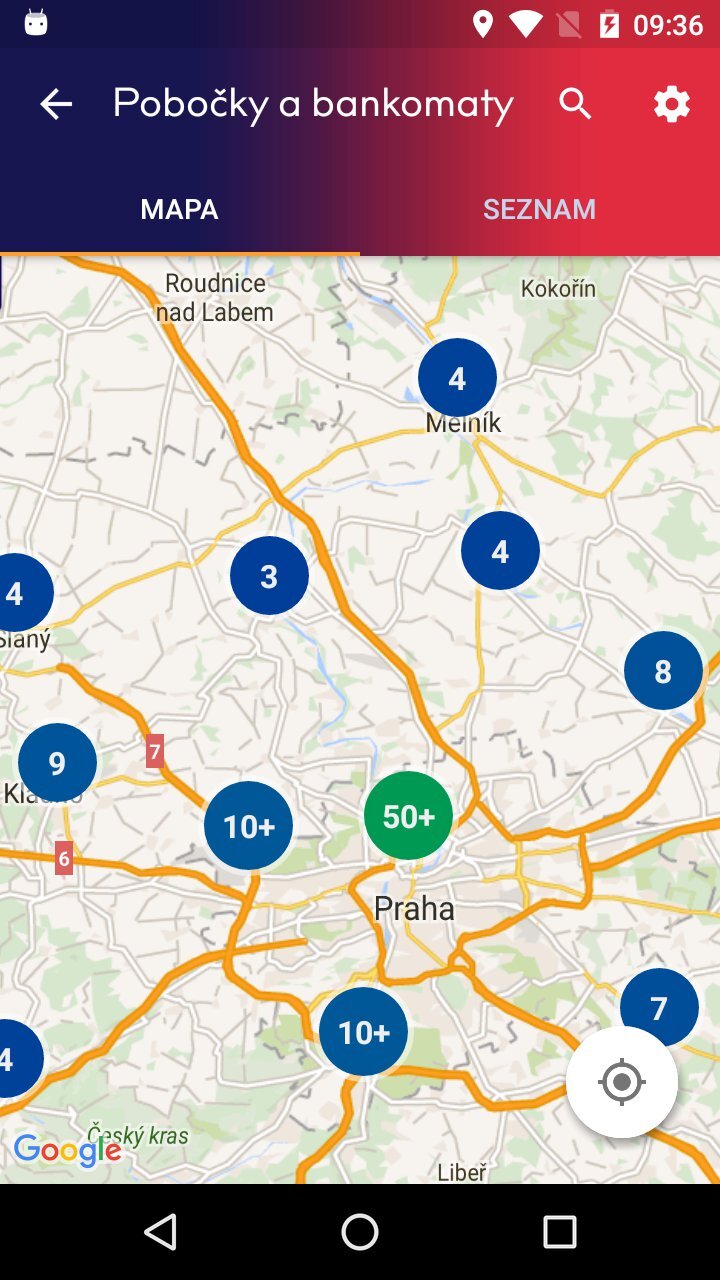The width and height of the screenshot is (720, 1280).
Task: Switch to the Seznam tab
Action: (x=539, y=210)
